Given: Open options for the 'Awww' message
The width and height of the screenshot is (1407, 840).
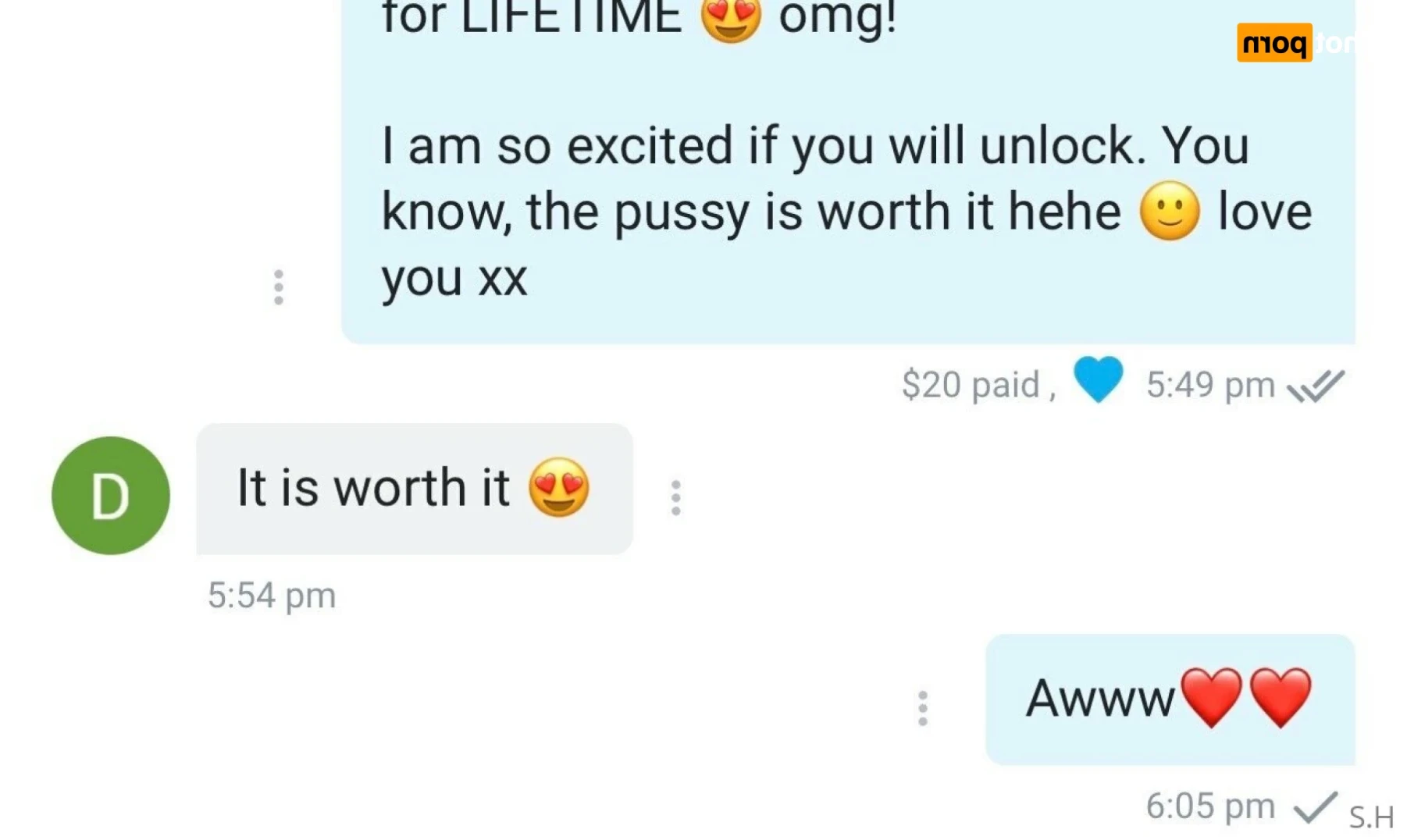Looking at the screenshot, I should pos(923,708).
